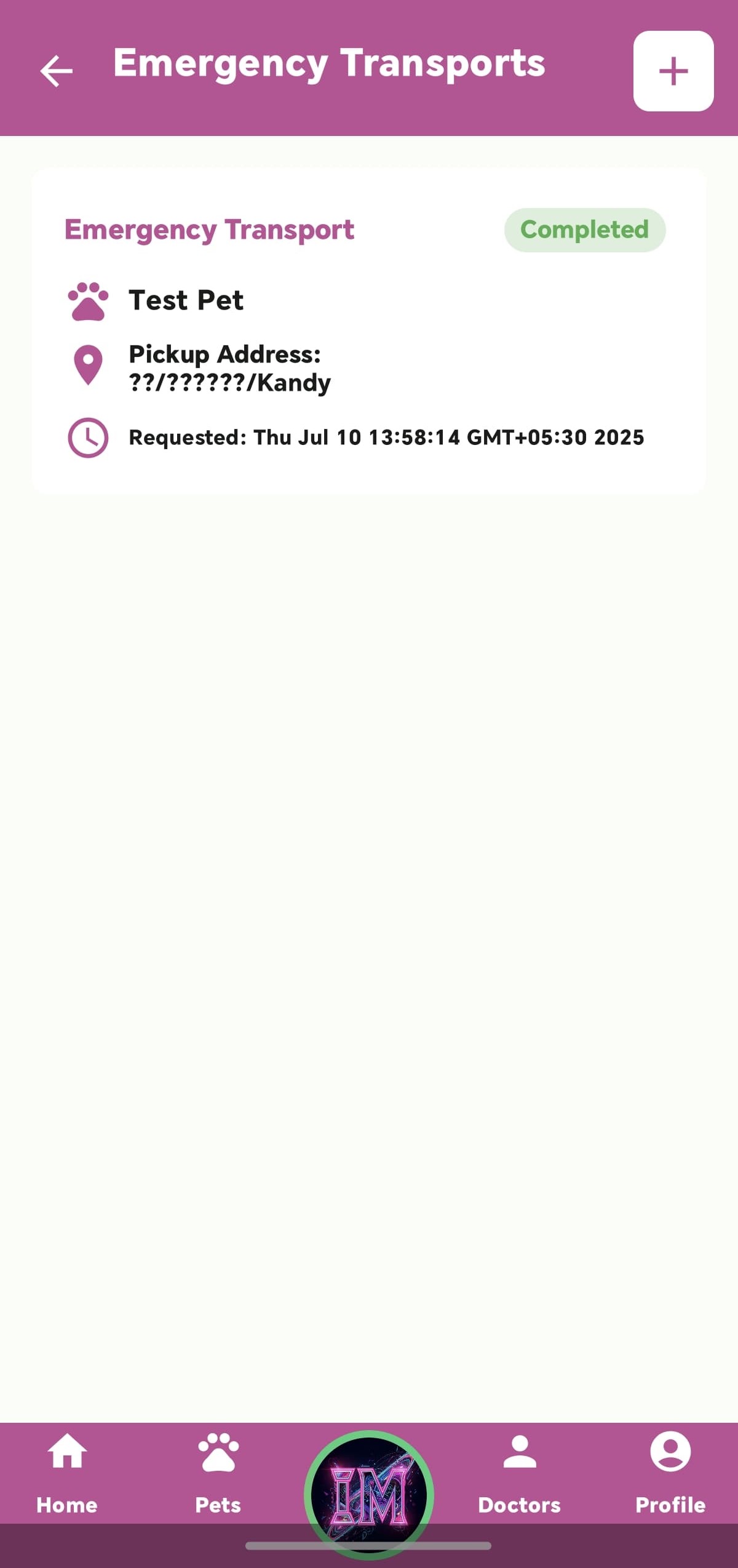Tap the center IM logo button
Screen dimensions: 738x1568
tap(369, 1494)
